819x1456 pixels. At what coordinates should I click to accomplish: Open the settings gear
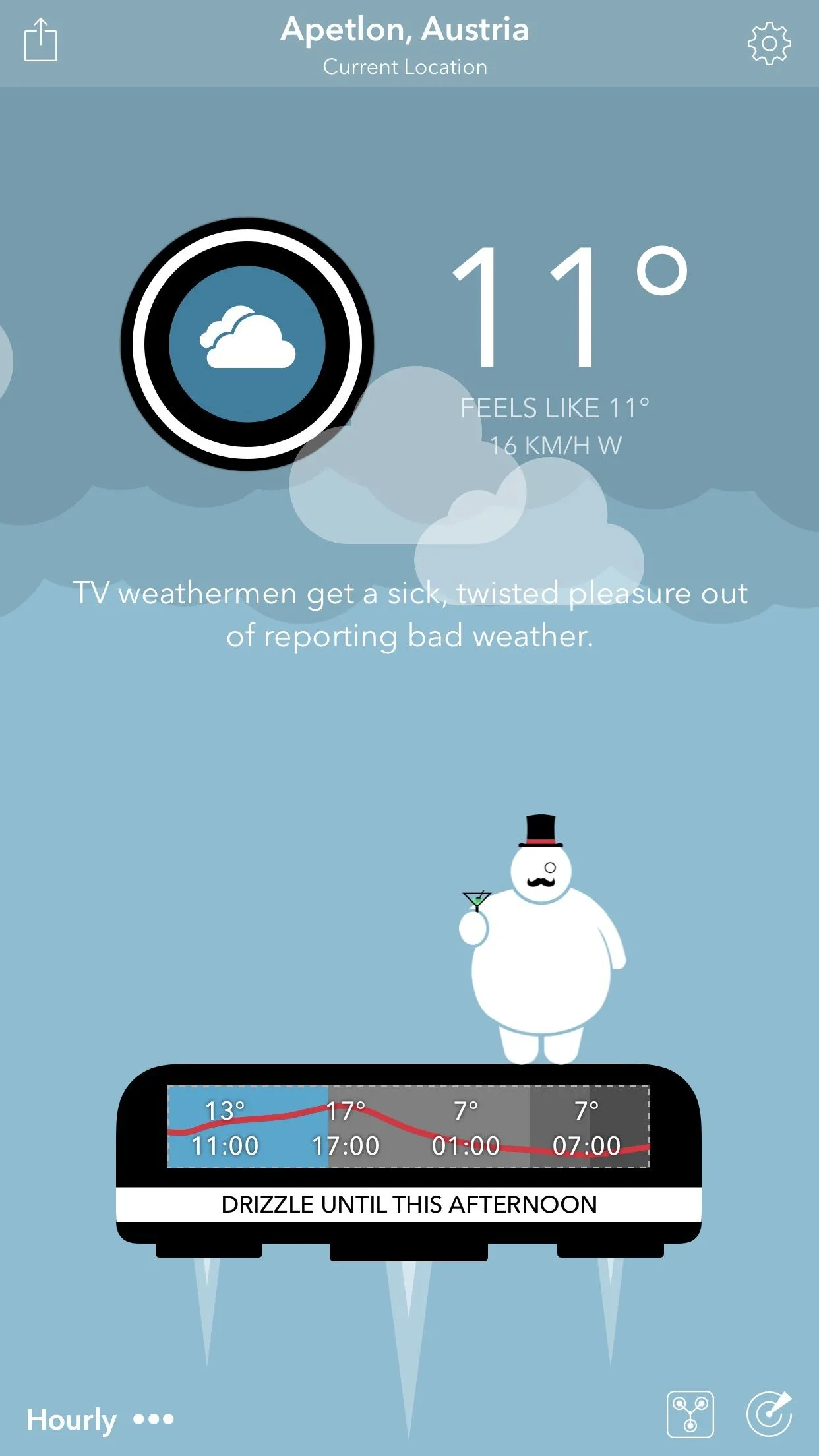click(x=769, y=44)
